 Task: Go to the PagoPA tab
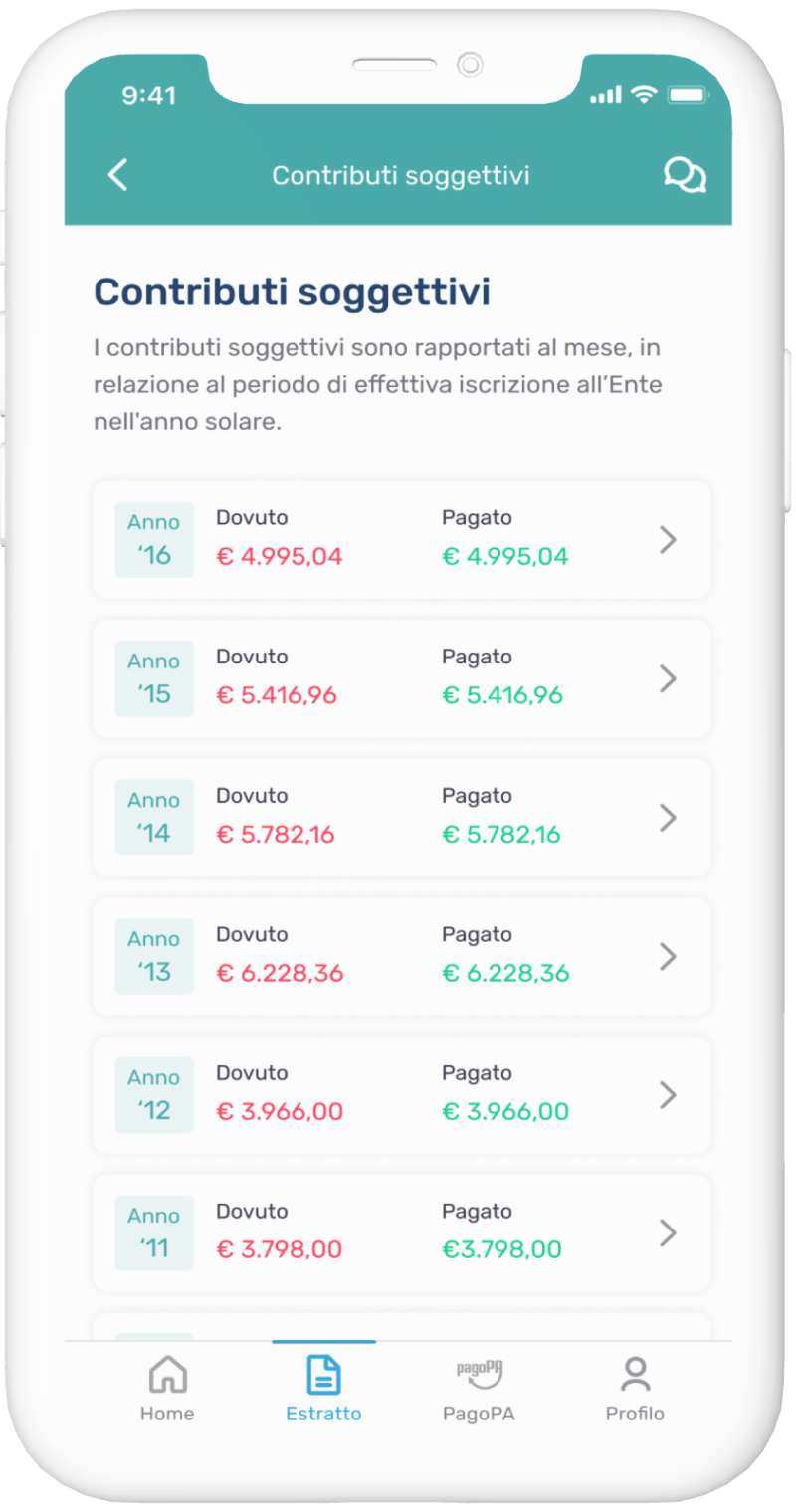(x=479, y=1390)
